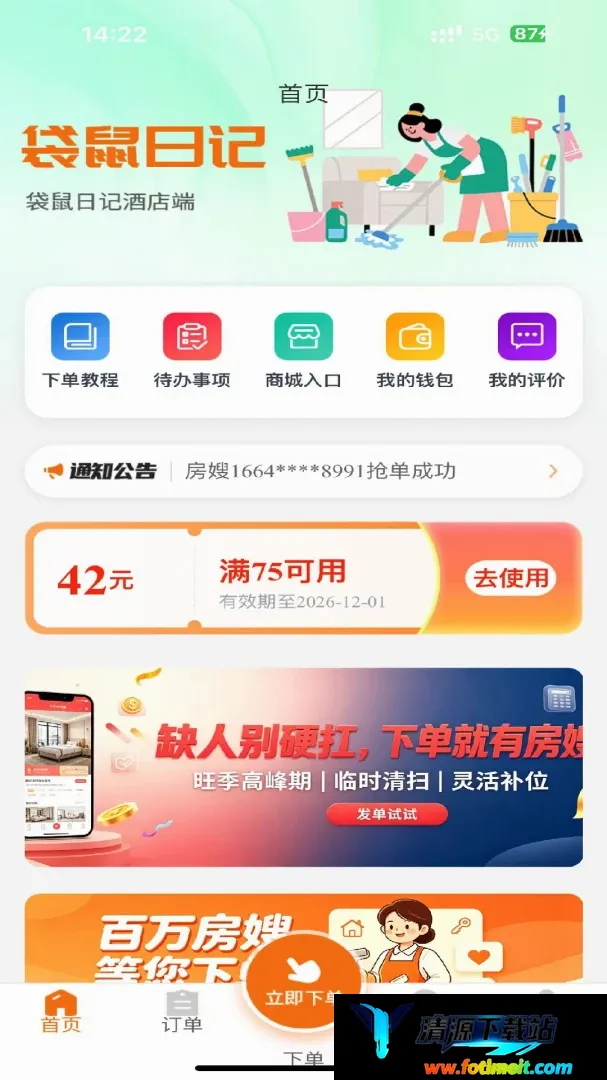607x1080 pixels.
Task: View 我的评价 reviews
Action: (x=526, y=351)
